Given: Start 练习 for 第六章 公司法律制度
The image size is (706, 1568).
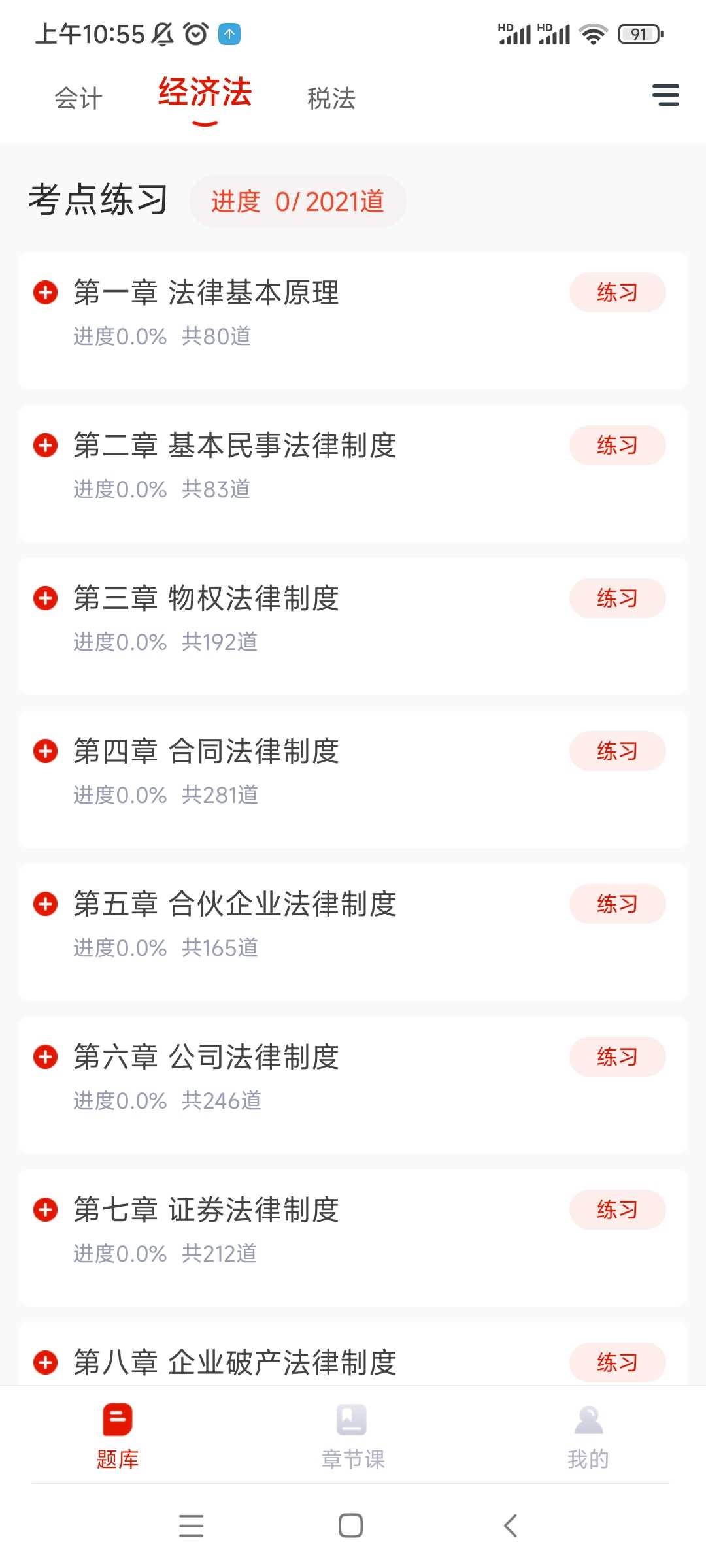Looking at the screenshot, I should point(617,1057).
